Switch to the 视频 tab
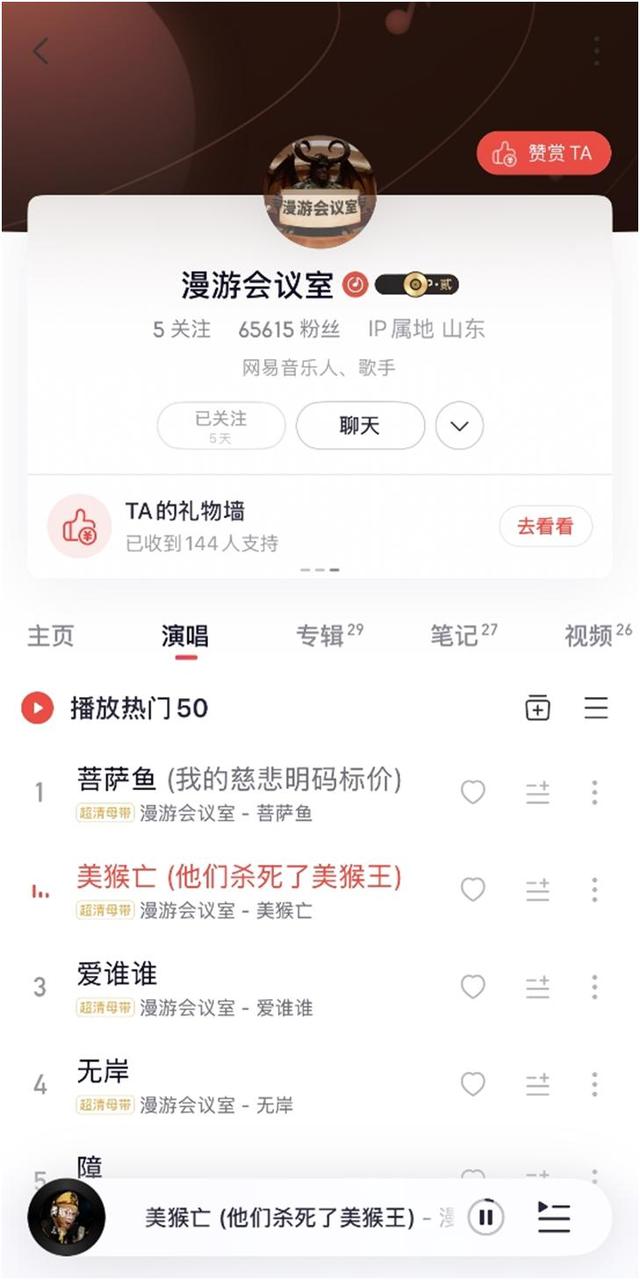Screen dimensions: 640x1280 pos(590,636)
